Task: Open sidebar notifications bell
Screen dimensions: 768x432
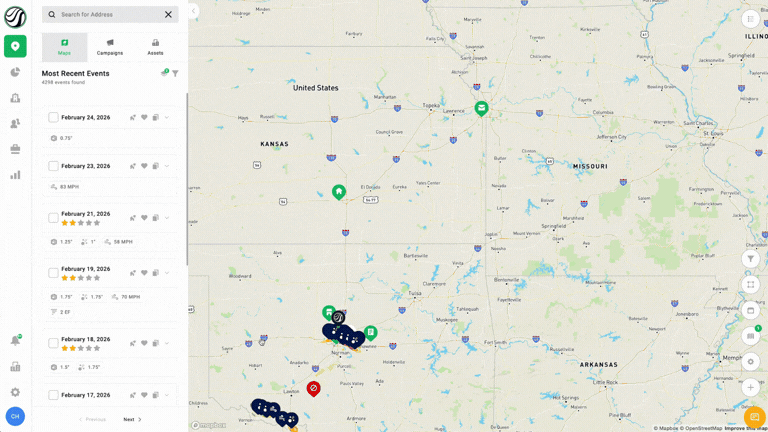Action: coord(15,341)
